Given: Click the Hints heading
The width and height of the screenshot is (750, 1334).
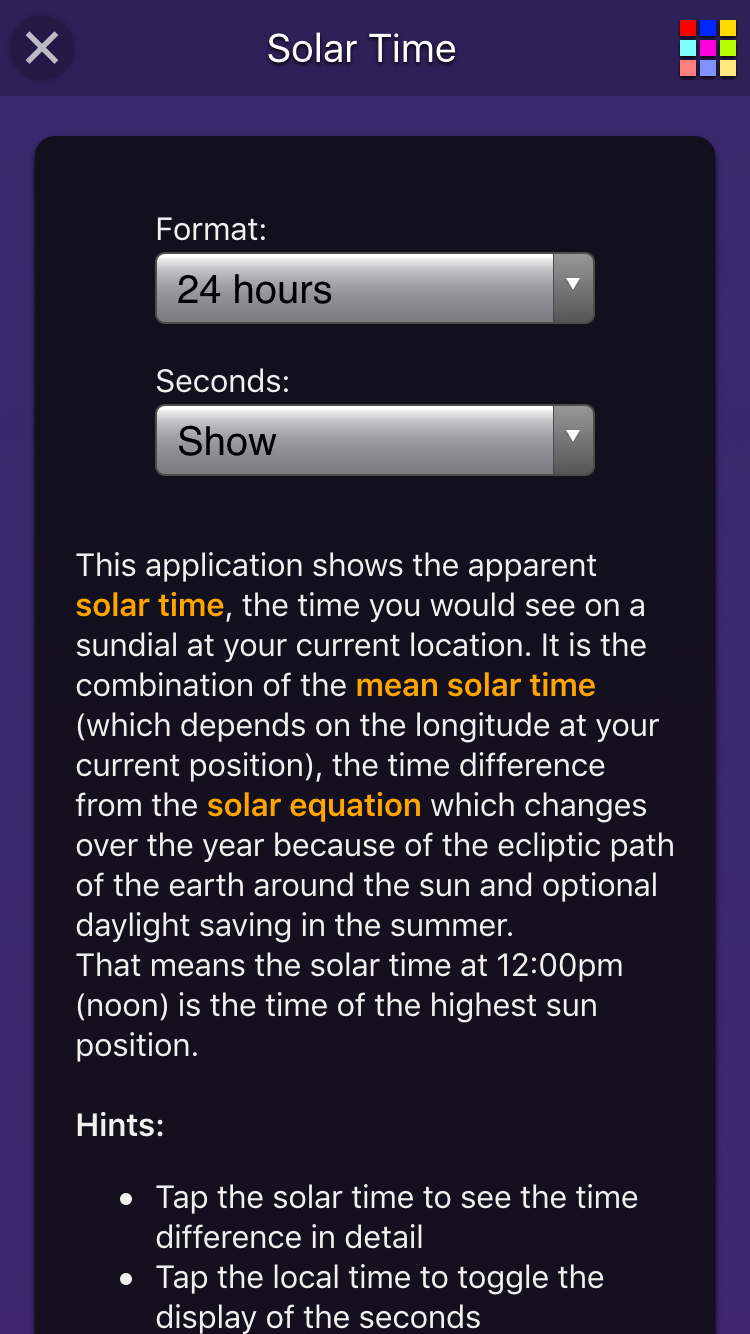Looking at the screenshot, I should click(x=119, y=1125).
